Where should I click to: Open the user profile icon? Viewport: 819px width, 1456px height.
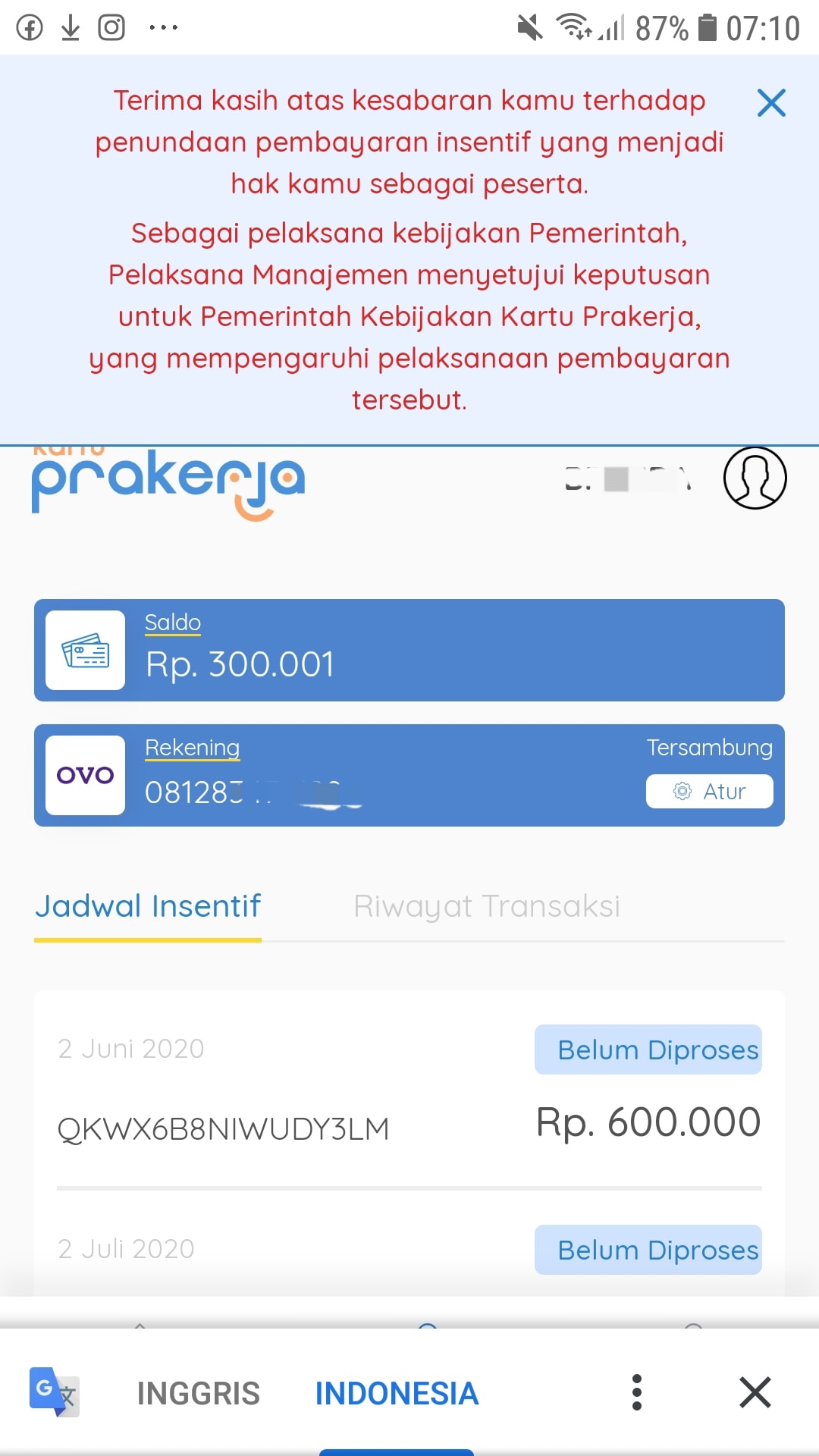pos(755,478)
